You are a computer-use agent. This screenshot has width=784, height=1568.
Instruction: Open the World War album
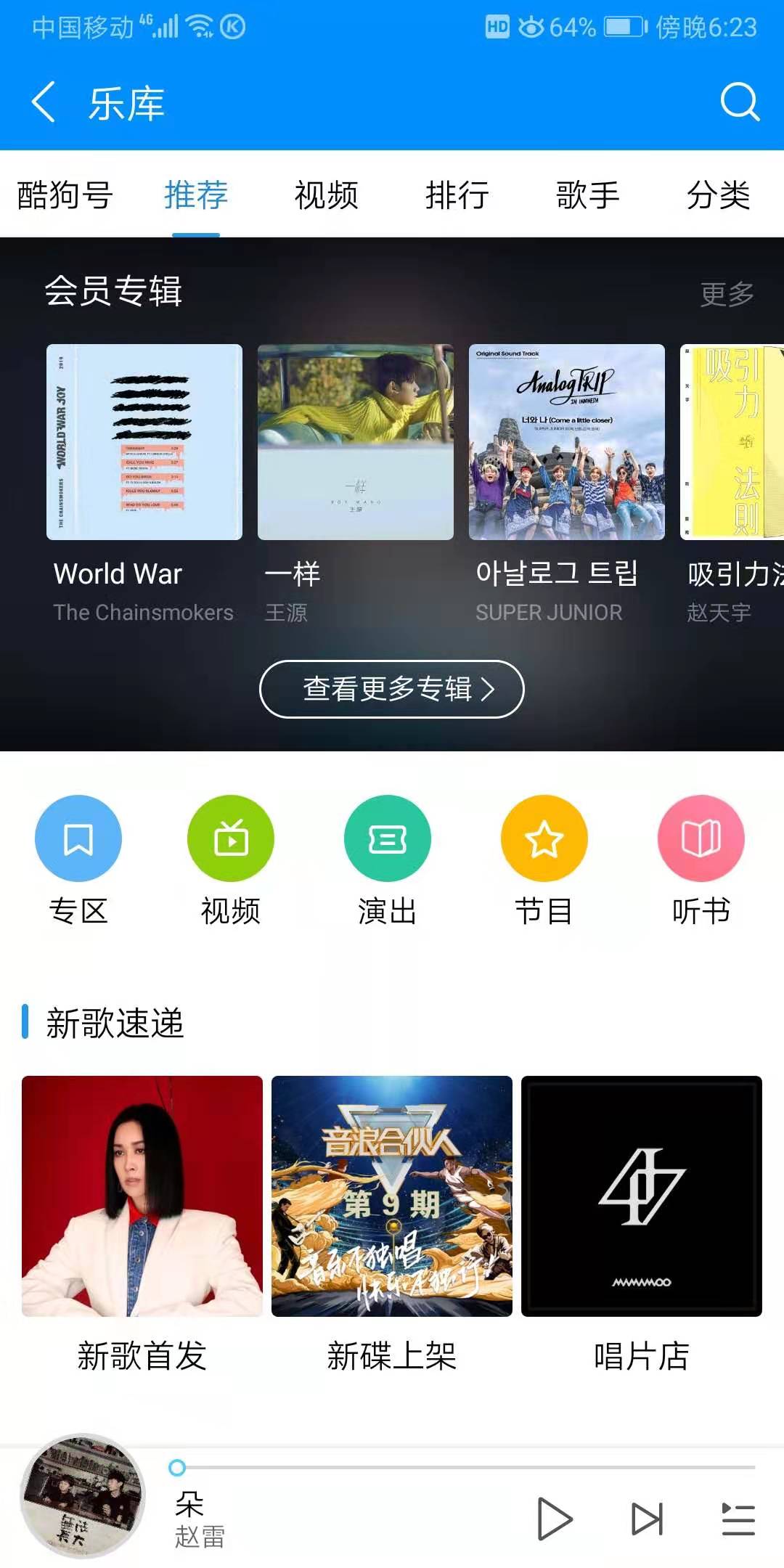coord(144,442)
